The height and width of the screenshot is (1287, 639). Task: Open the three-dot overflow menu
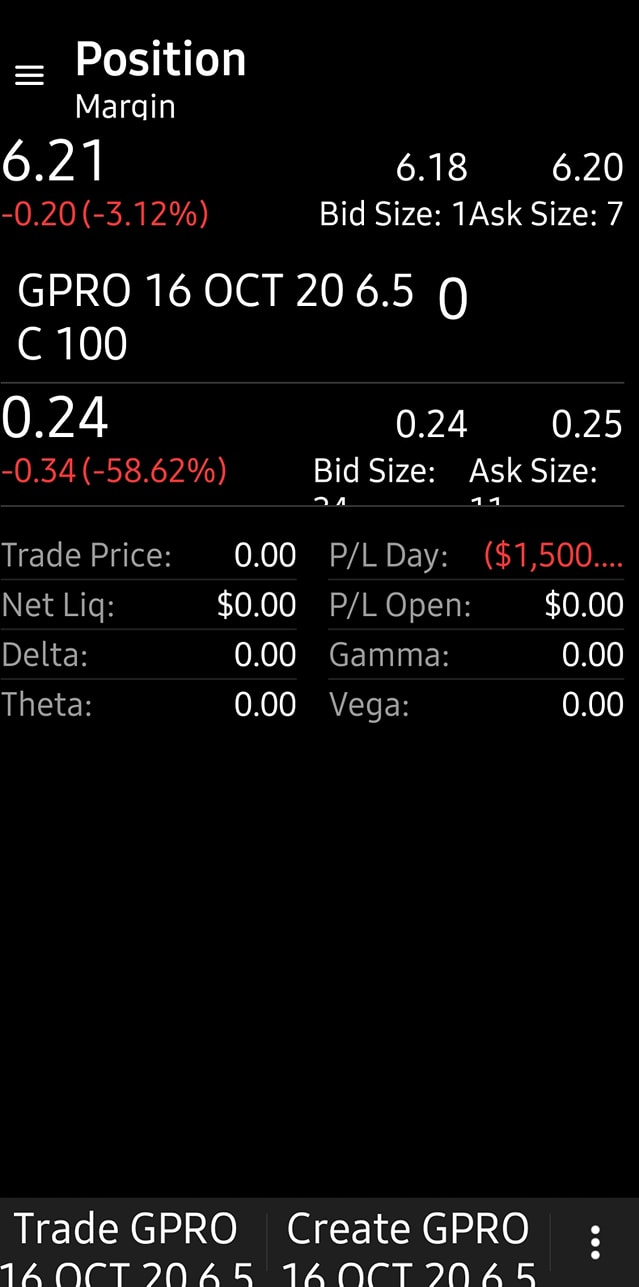pos(595,1243)
